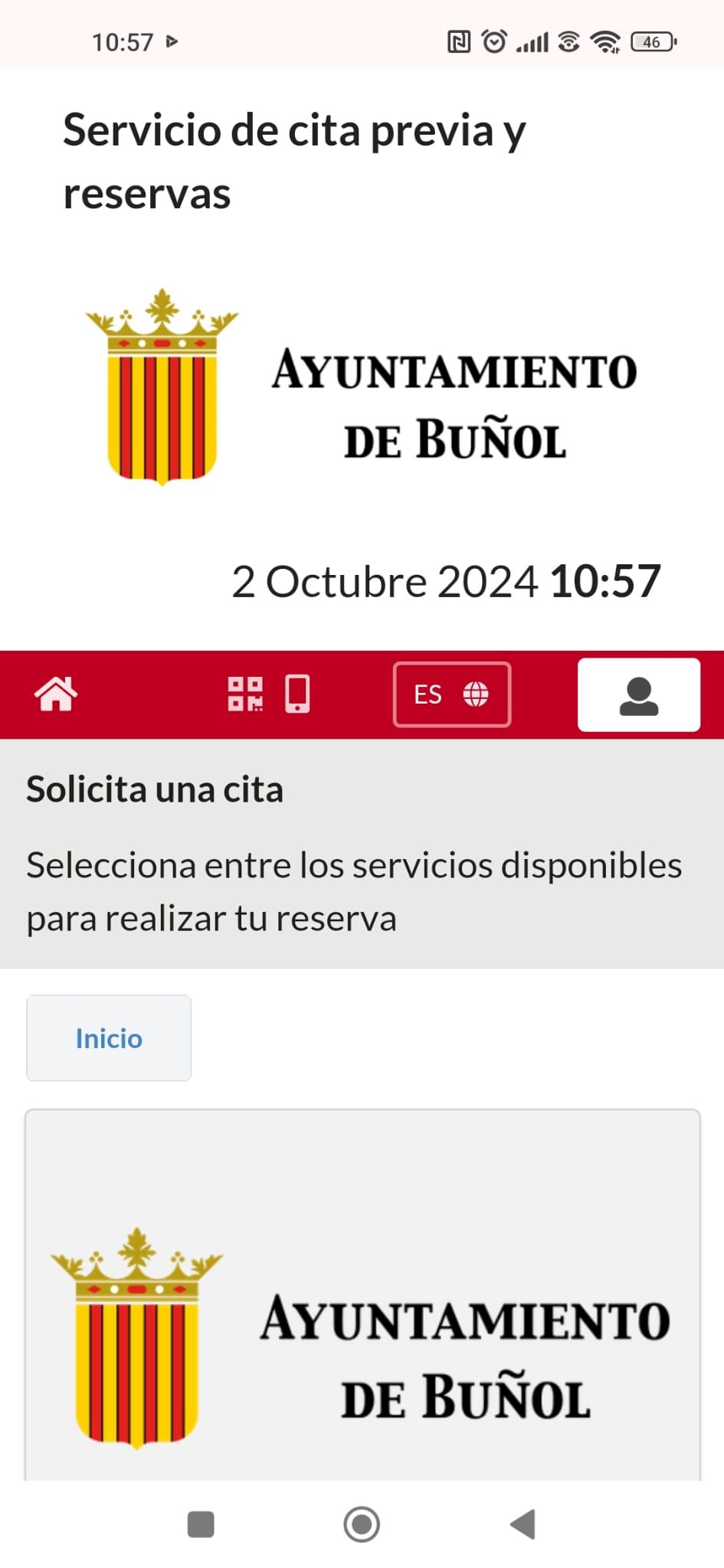
Task: Open the QR code mobile option
Action: point(268,694)
